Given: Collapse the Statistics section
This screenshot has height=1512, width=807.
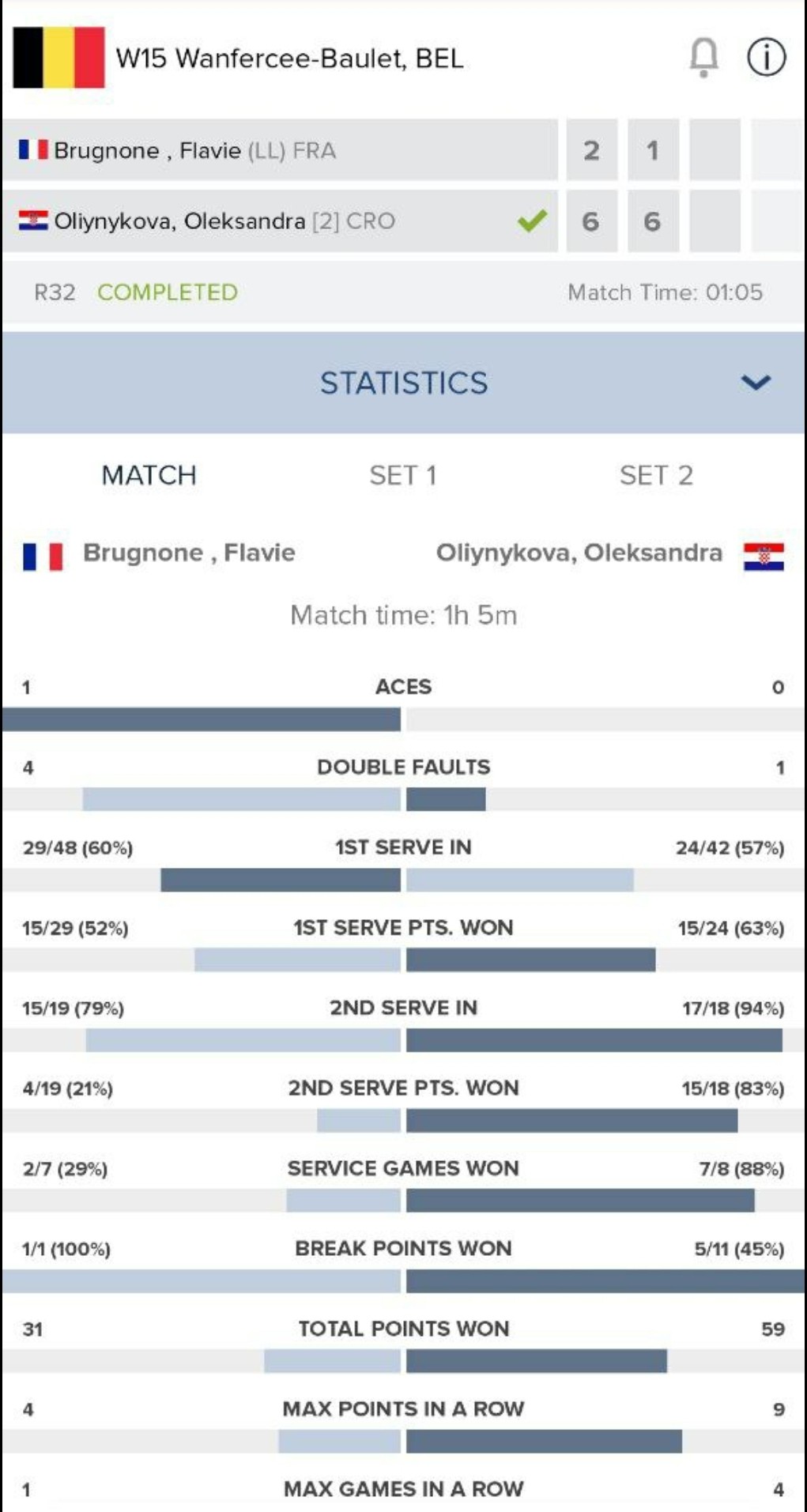Looking at the screenshot, I should [x=756, y=383].
